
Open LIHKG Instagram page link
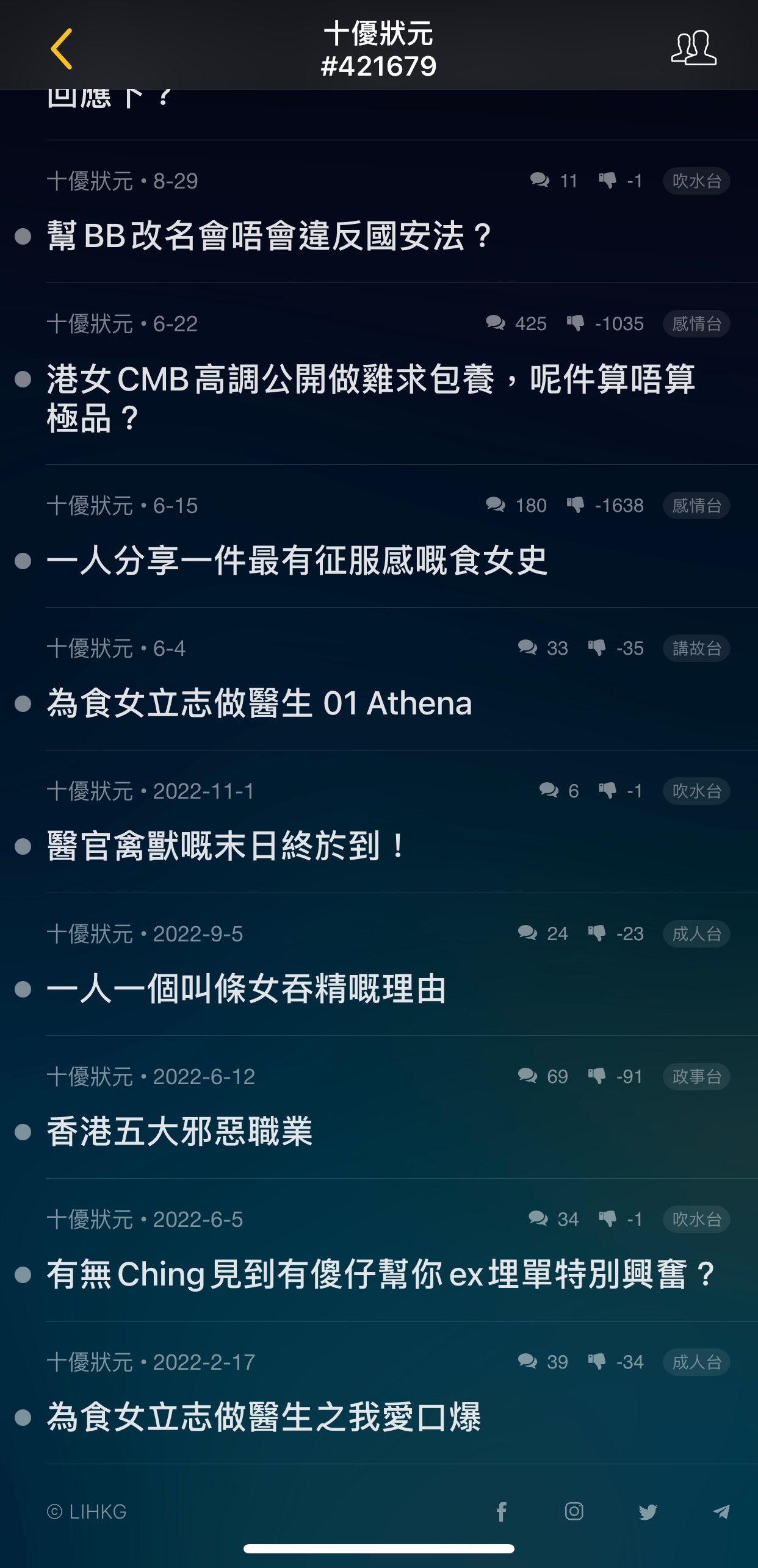[x=574, y=1511]
